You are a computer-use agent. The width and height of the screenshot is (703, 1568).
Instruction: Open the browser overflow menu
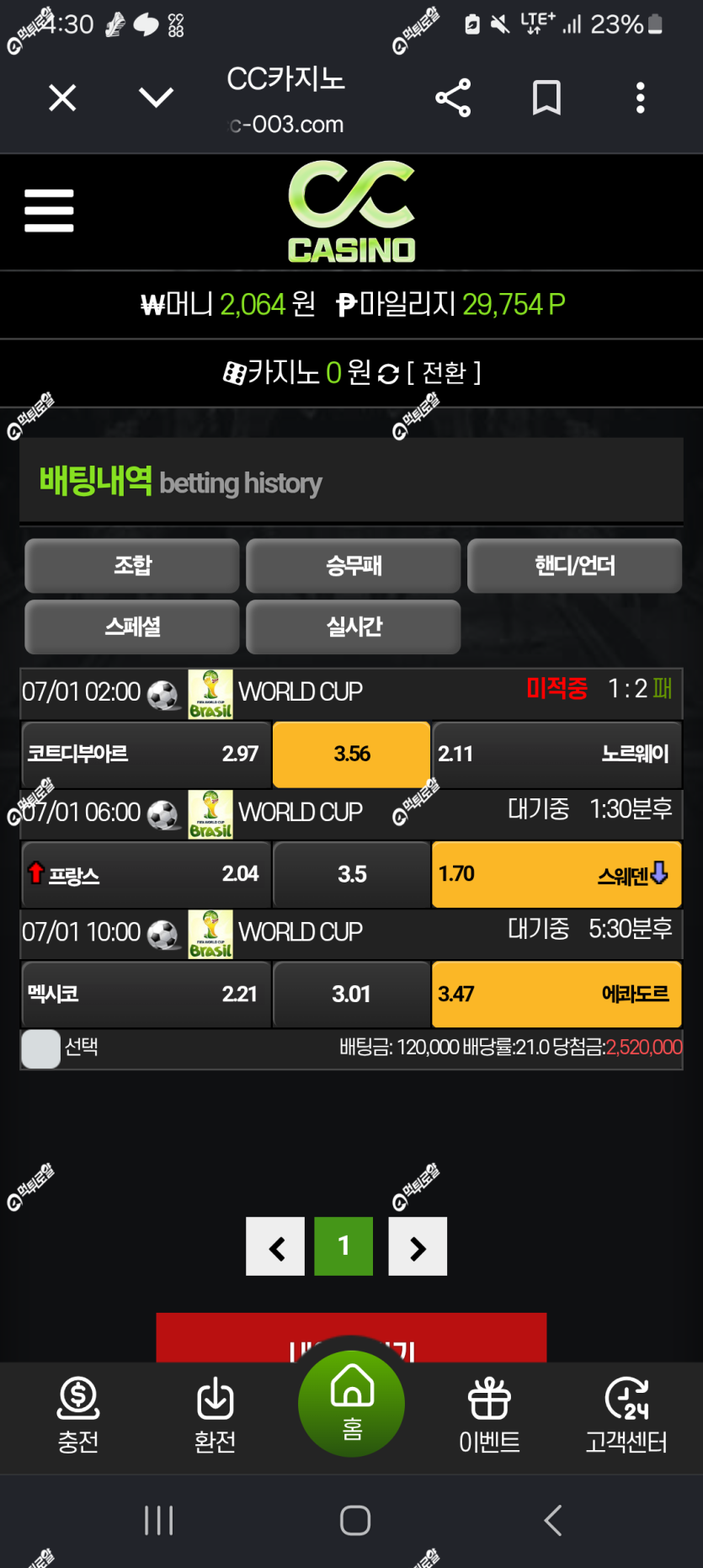(x=641, y=99)
